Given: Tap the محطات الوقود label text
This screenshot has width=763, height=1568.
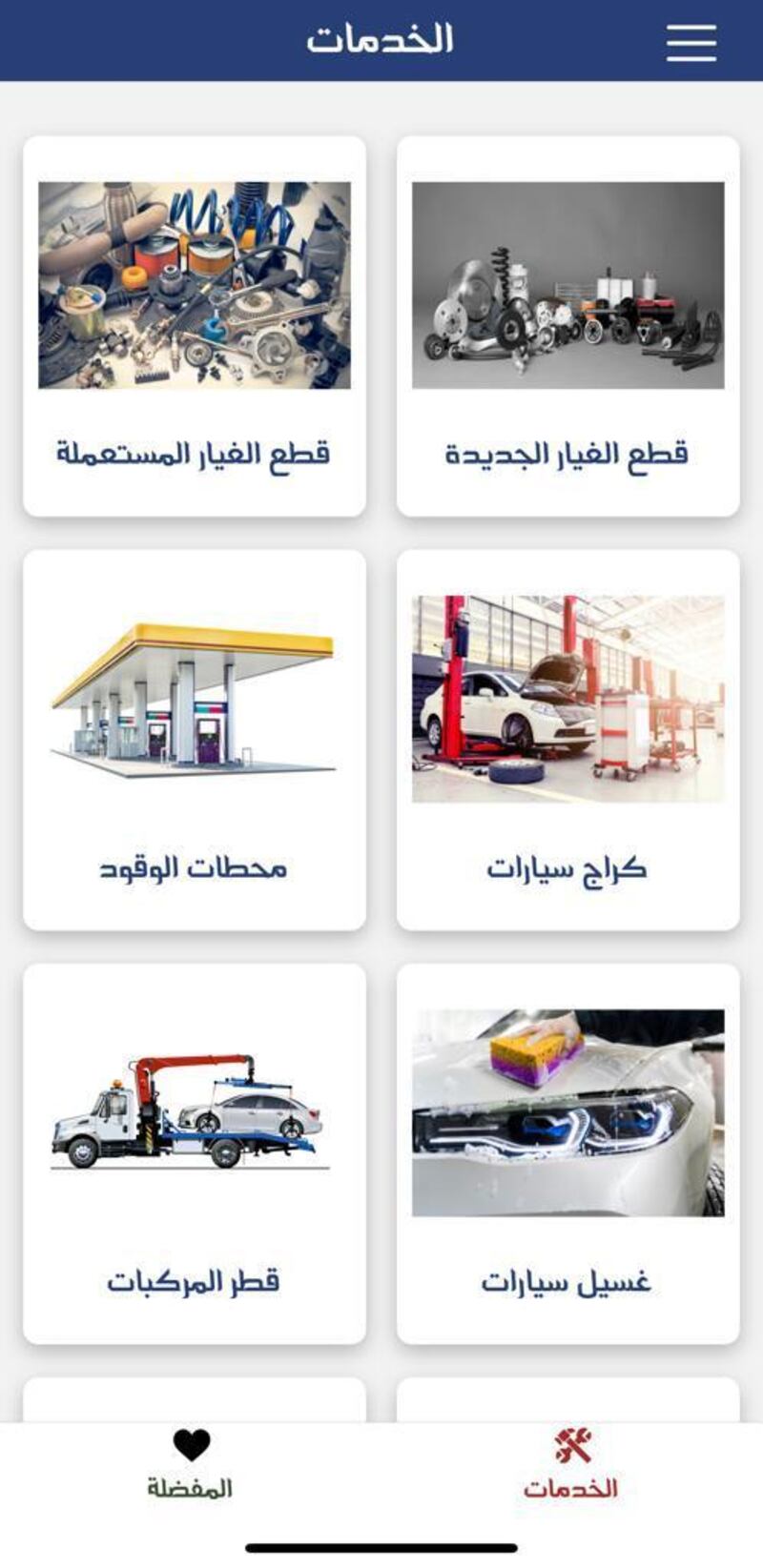Looking at the screenshot, I should [x=194, y=868].
